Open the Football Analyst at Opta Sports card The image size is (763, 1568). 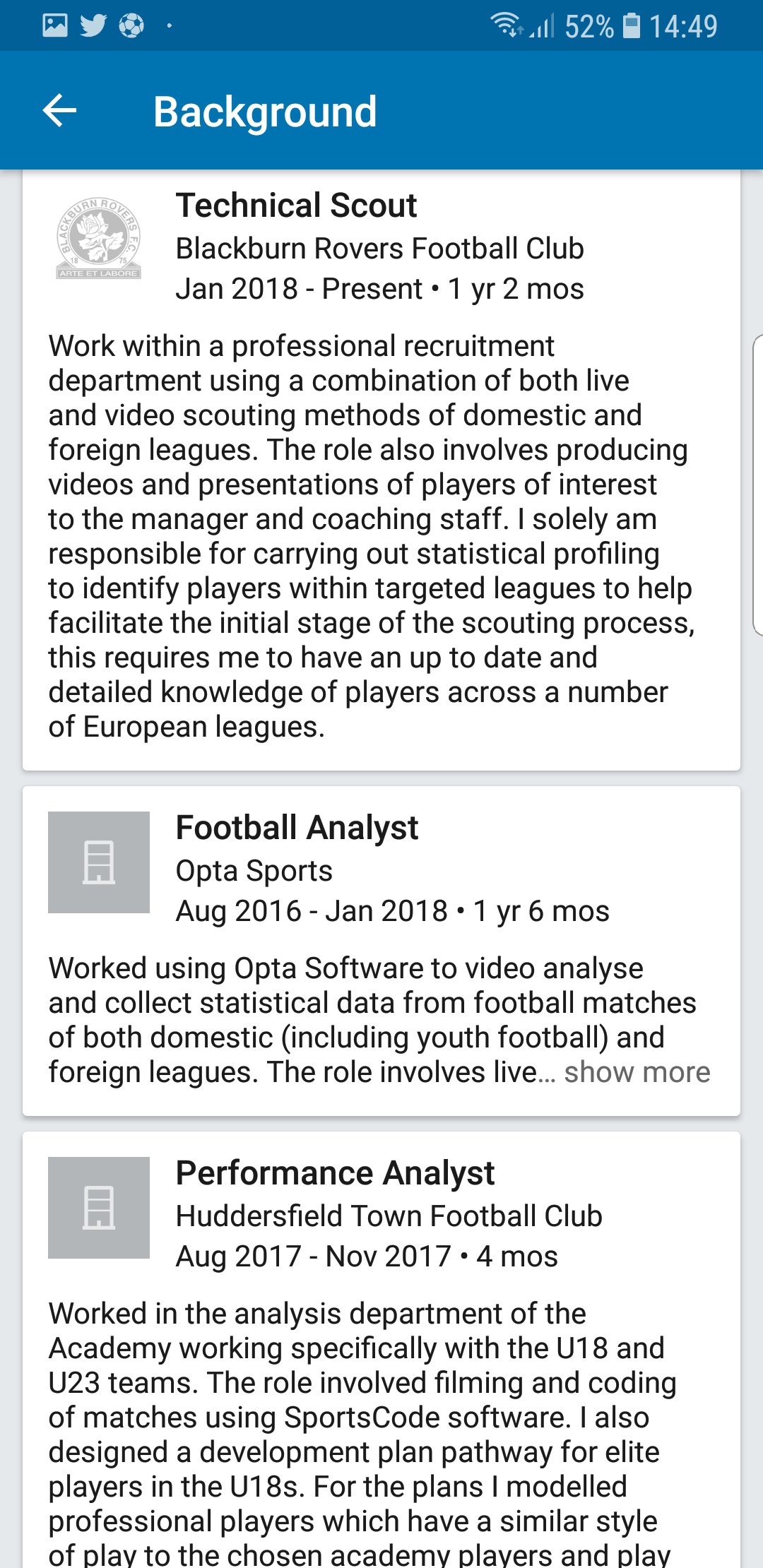(381, 951)
